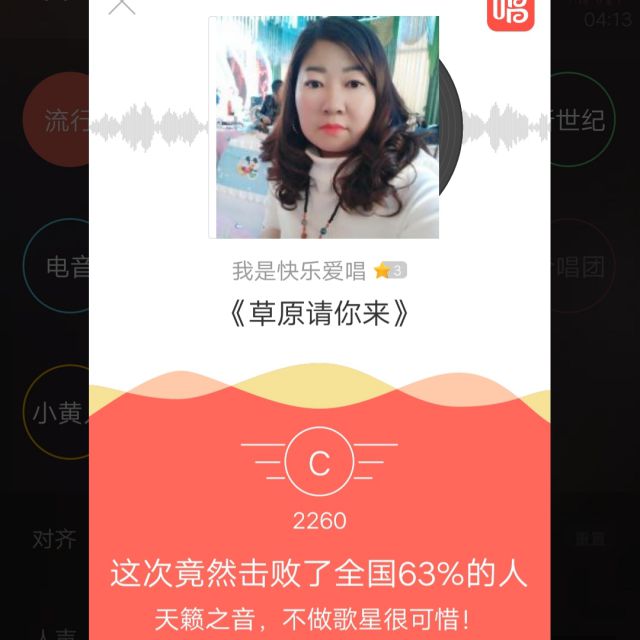This screenshot has width=640, height=640.
Task: Open the 我是快乐爱唱 user profile name
Action: pos(298,270)
